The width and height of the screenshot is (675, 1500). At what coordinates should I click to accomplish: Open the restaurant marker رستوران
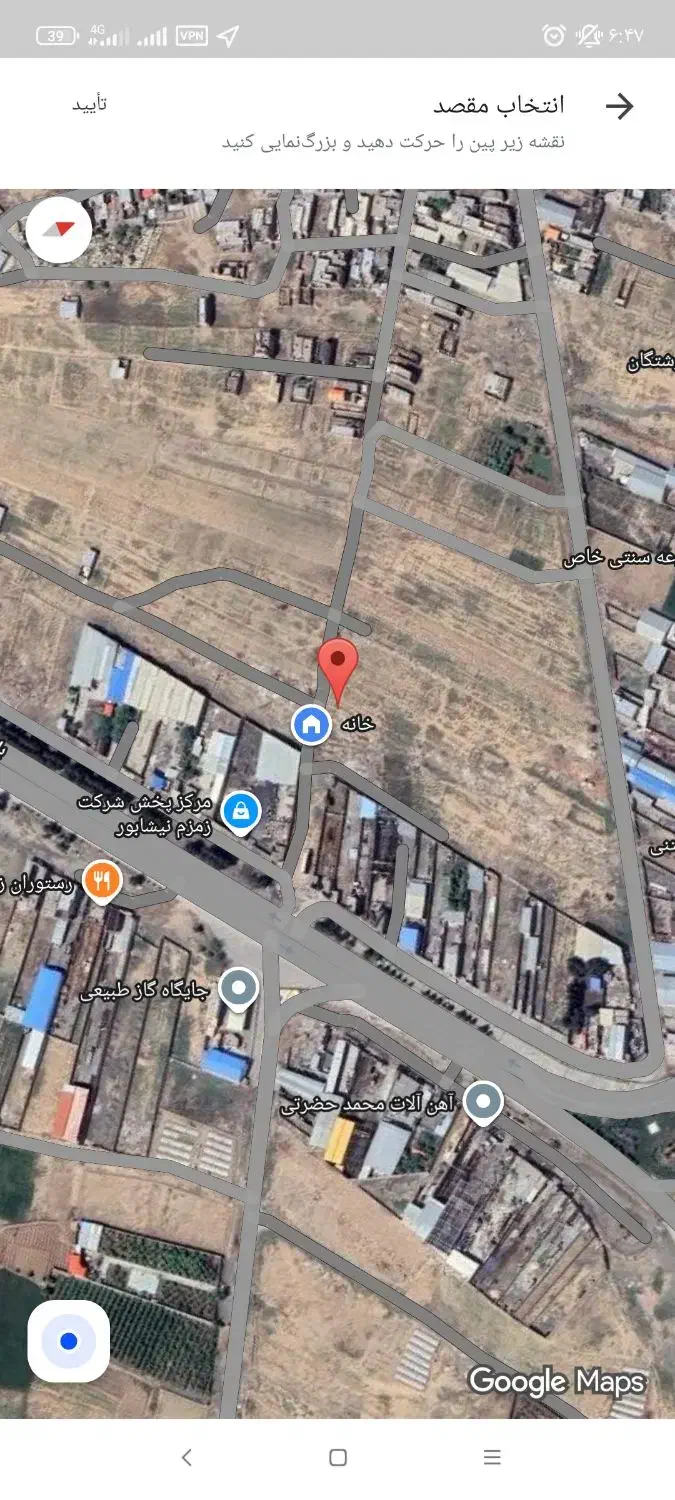(101, 881)
